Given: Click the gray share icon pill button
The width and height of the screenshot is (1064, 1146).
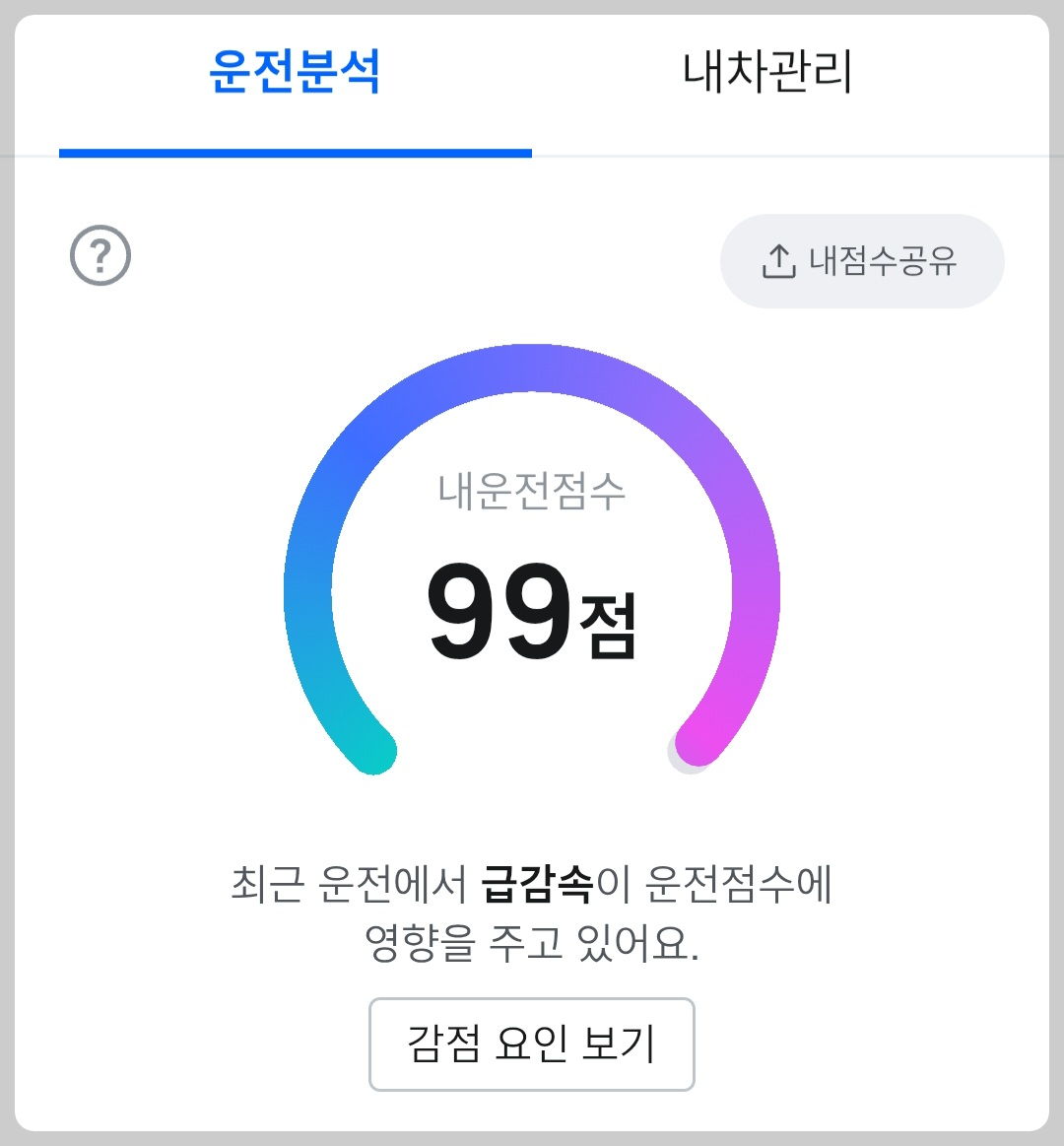Looking at the screenshot, I should pyautogui.click(x=862, y=260).
